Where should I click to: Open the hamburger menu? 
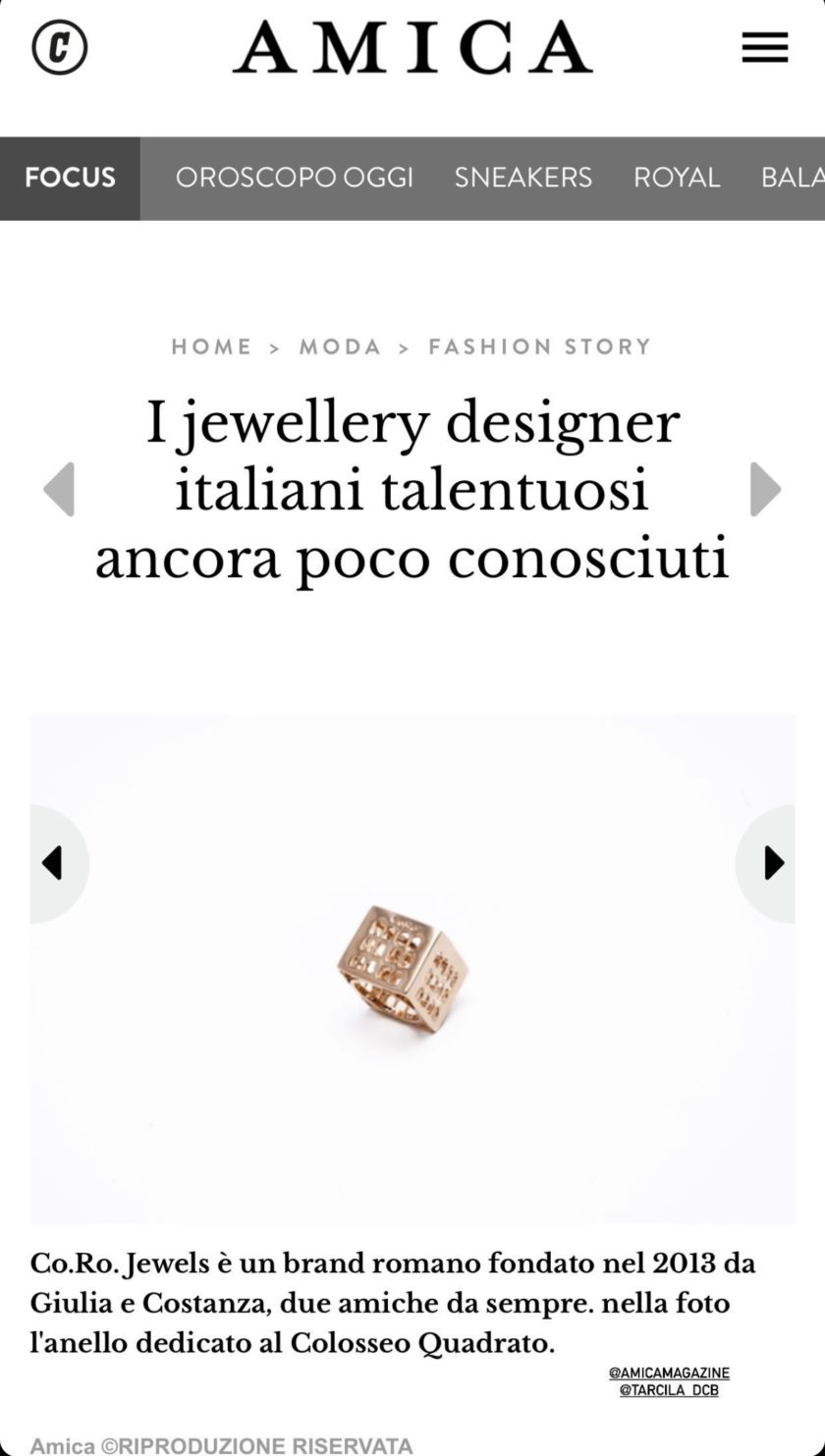pyautogui.click(x=764, y=47)
